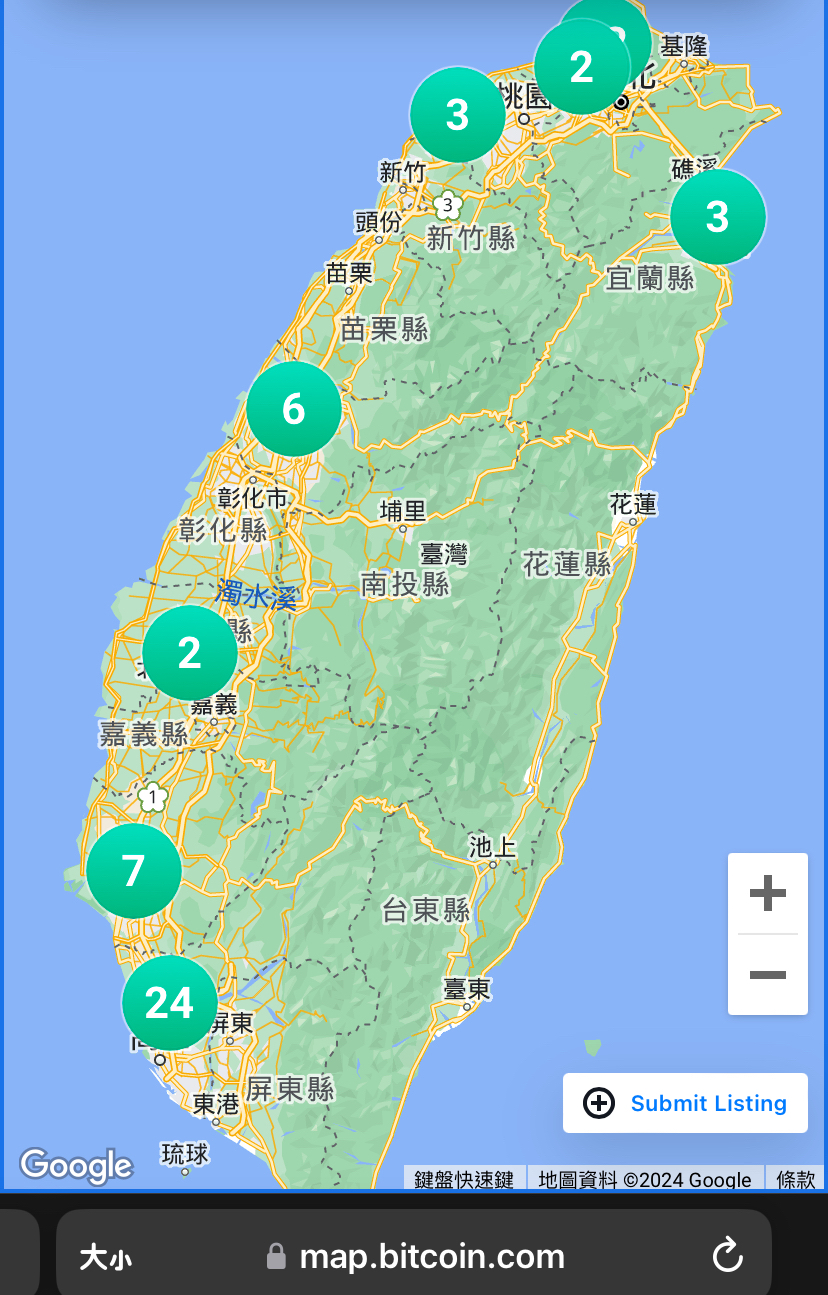Screen dimensions: 828x1295
Task: Tap the map.bitcoin.com address bar
Action: [430, 1256]
